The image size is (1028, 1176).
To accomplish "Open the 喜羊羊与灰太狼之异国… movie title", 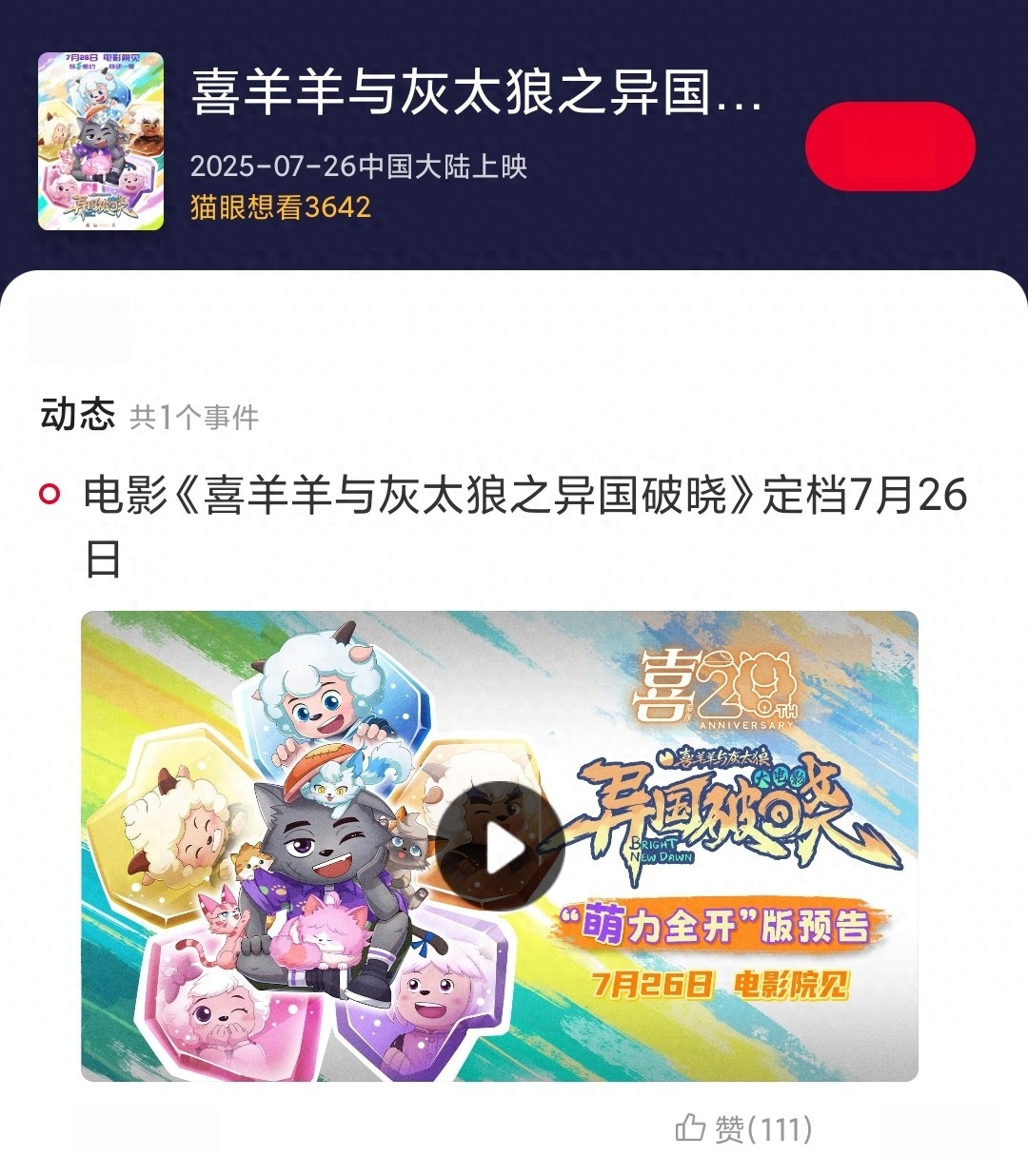I will (476, 94).
